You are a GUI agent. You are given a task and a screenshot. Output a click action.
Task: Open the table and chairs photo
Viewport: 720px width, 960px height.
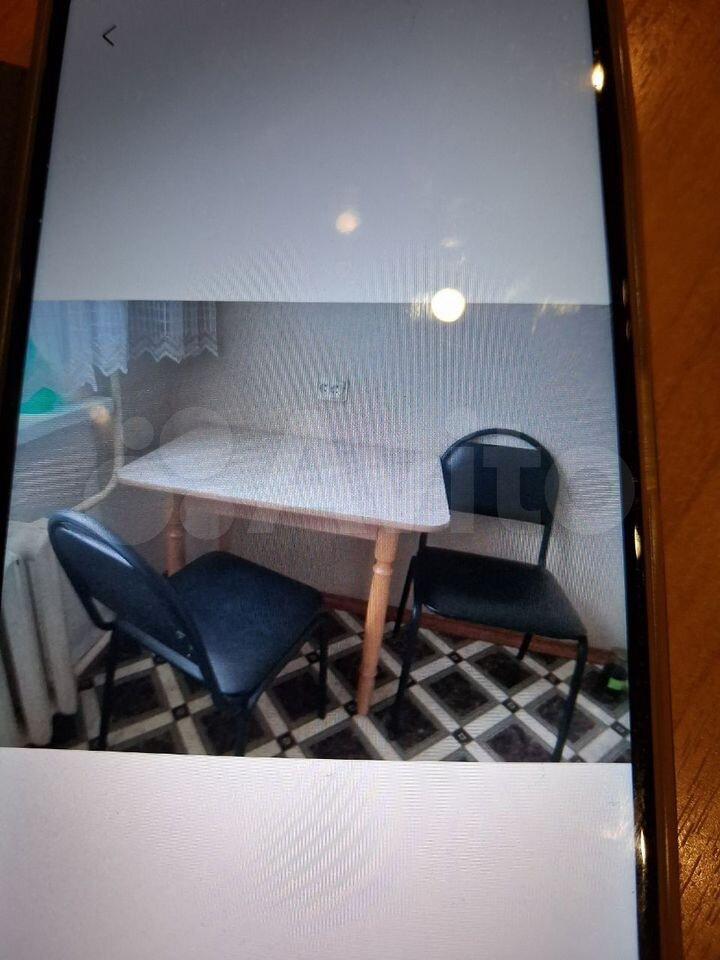(x=320, y=530)
